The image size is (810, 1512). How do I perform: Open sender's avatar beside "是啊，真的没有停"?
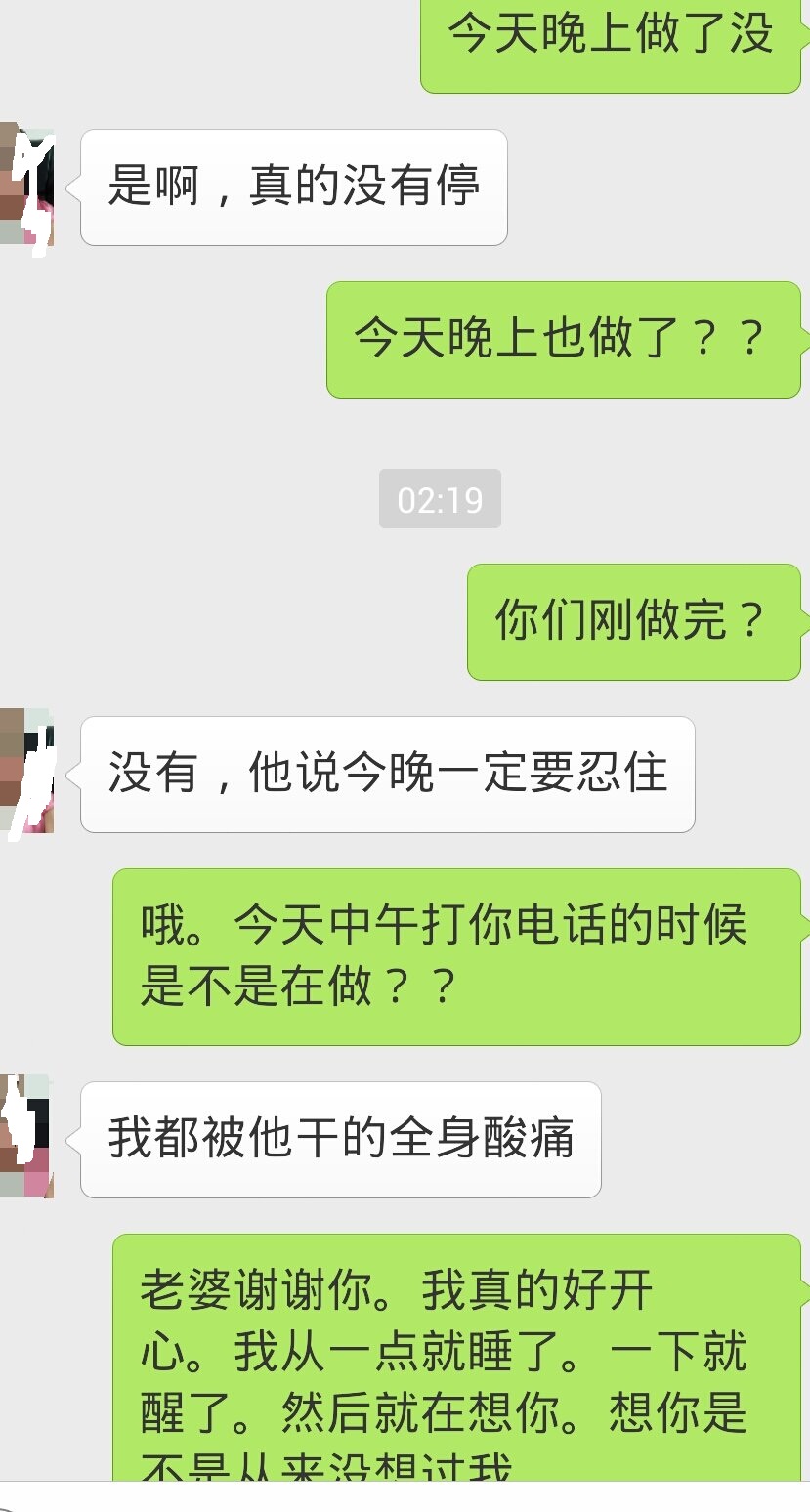26,186
